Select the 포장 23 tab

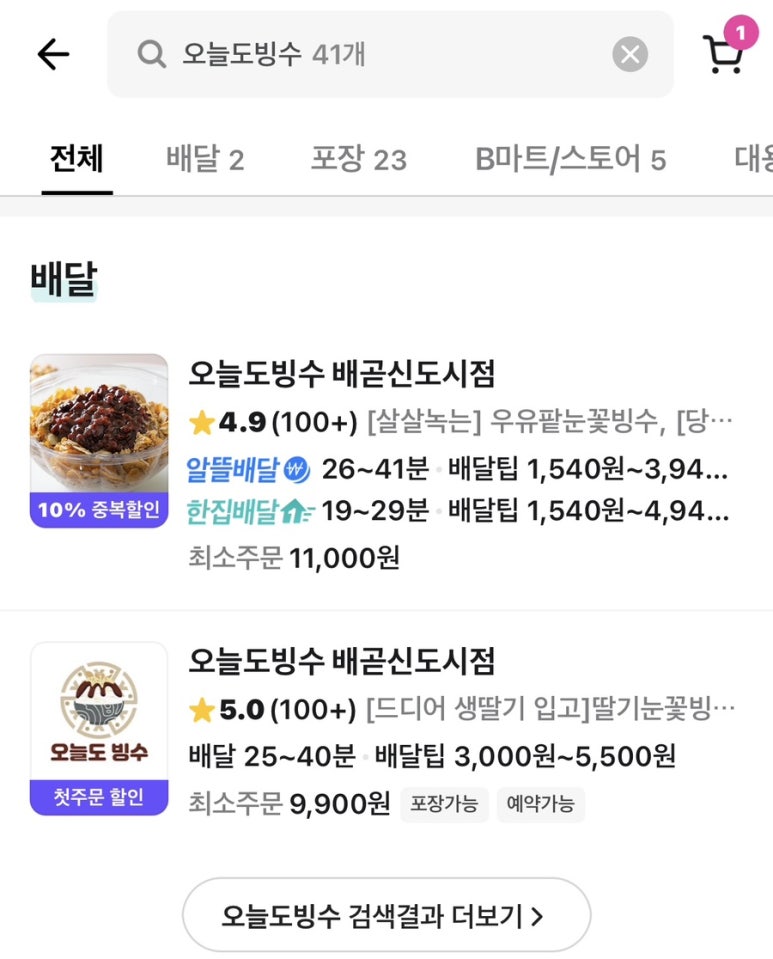358,159
